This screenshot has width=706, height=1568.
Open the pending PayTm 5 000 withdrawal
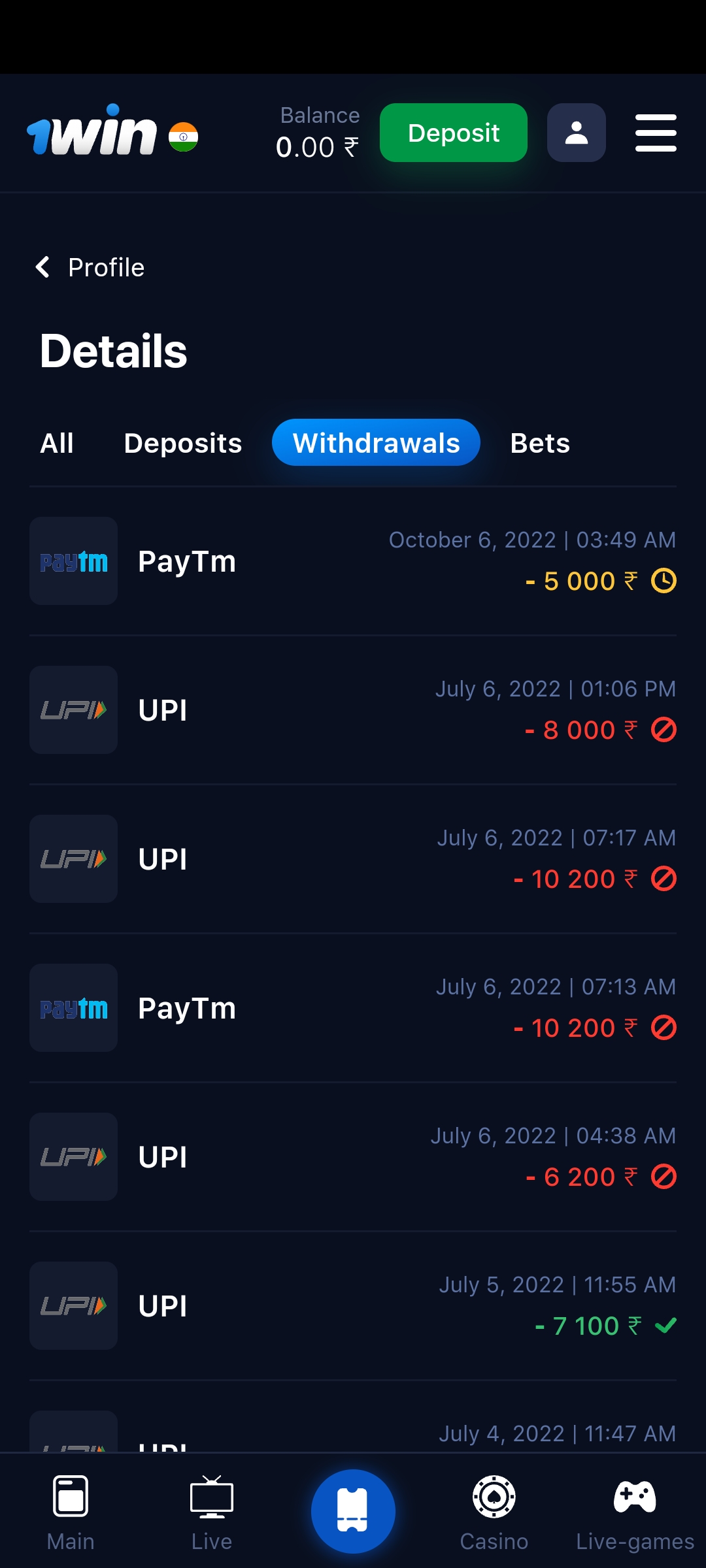[353, 561]
